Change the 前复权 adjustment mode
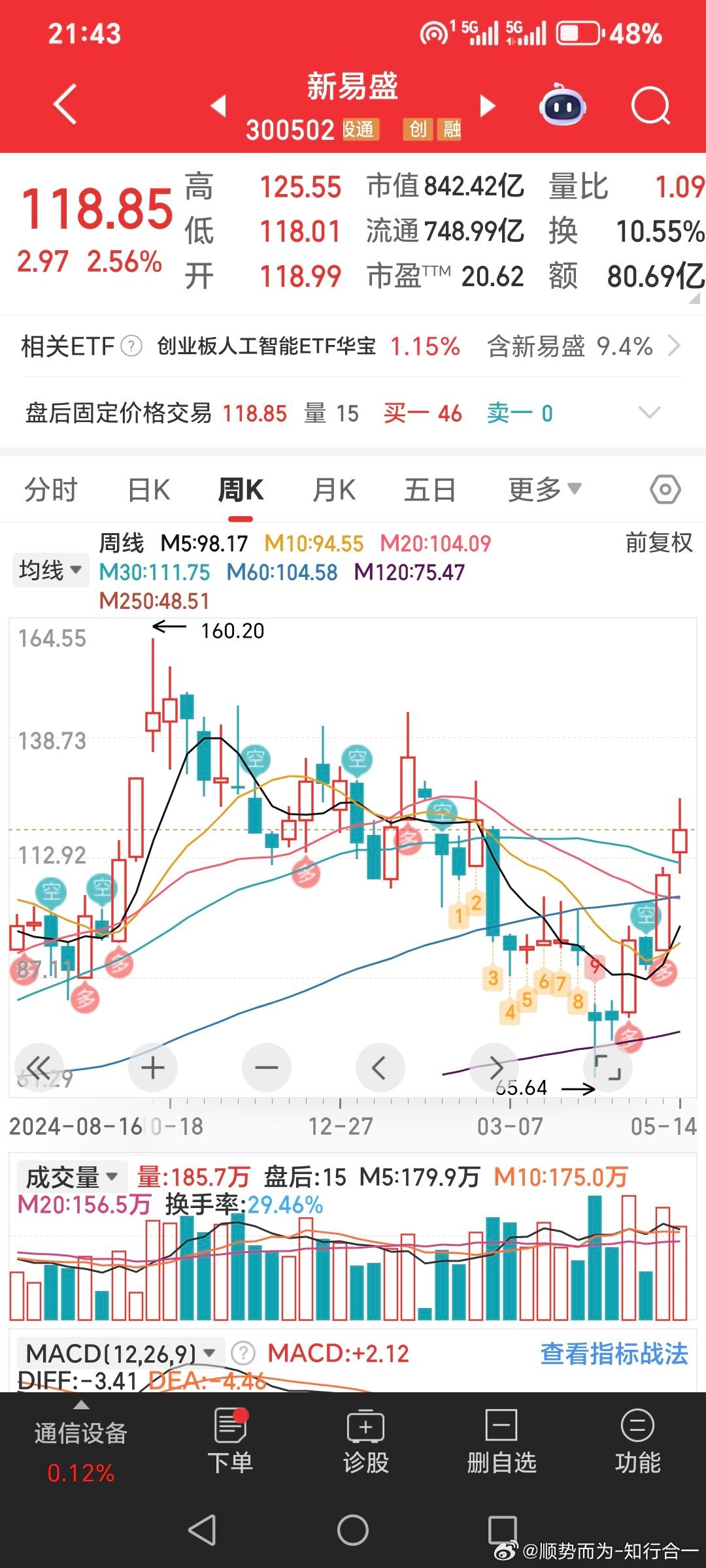Image resolution: width=706 pixels, height=1568 pixels. point(658,543)
